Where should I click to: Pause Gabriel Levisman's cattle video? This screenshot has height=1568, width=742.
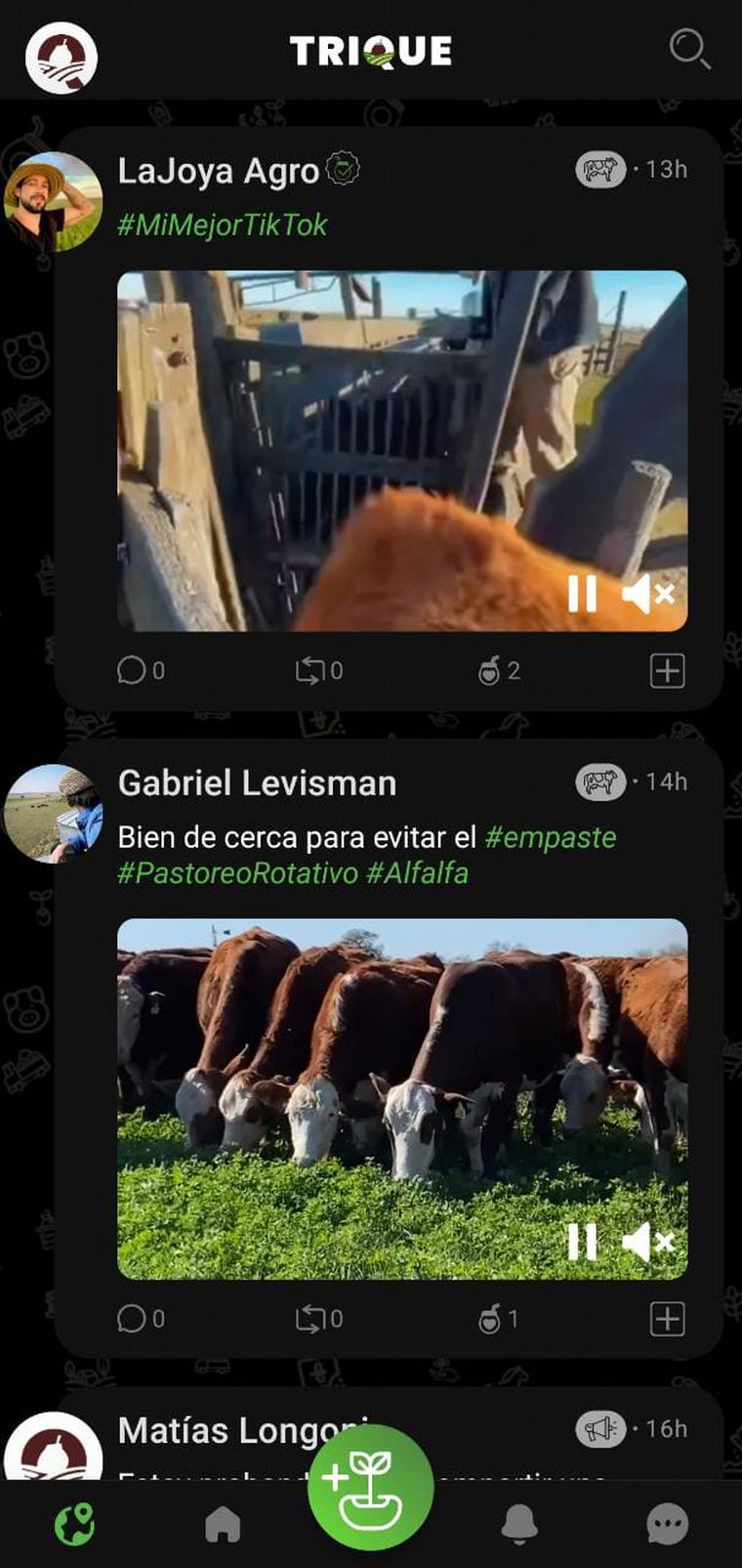(582, 1242)
